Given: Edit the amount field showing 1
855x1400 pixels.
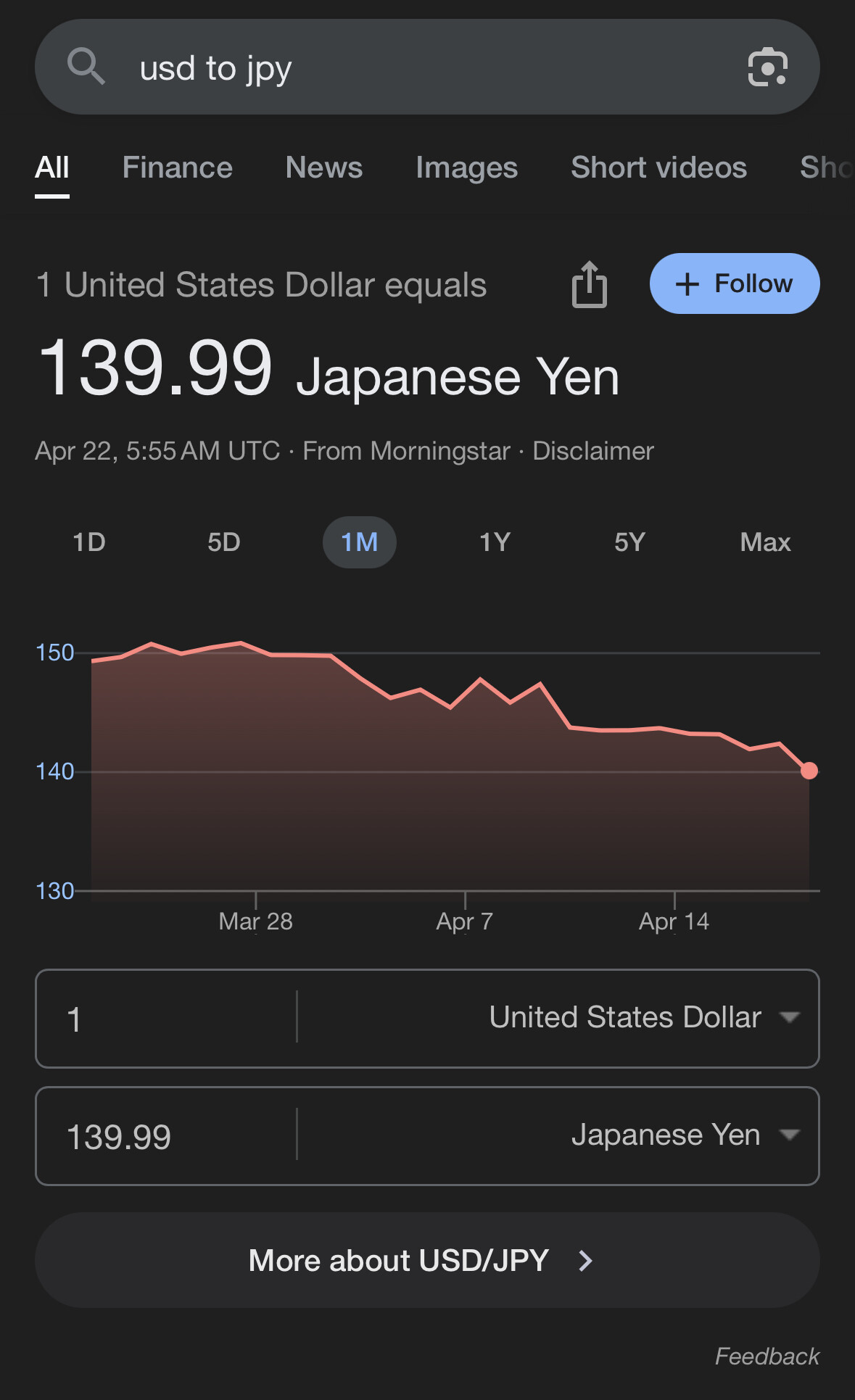Looking at the screenshot, I should pyautogui.click(x=166, y=1019).
